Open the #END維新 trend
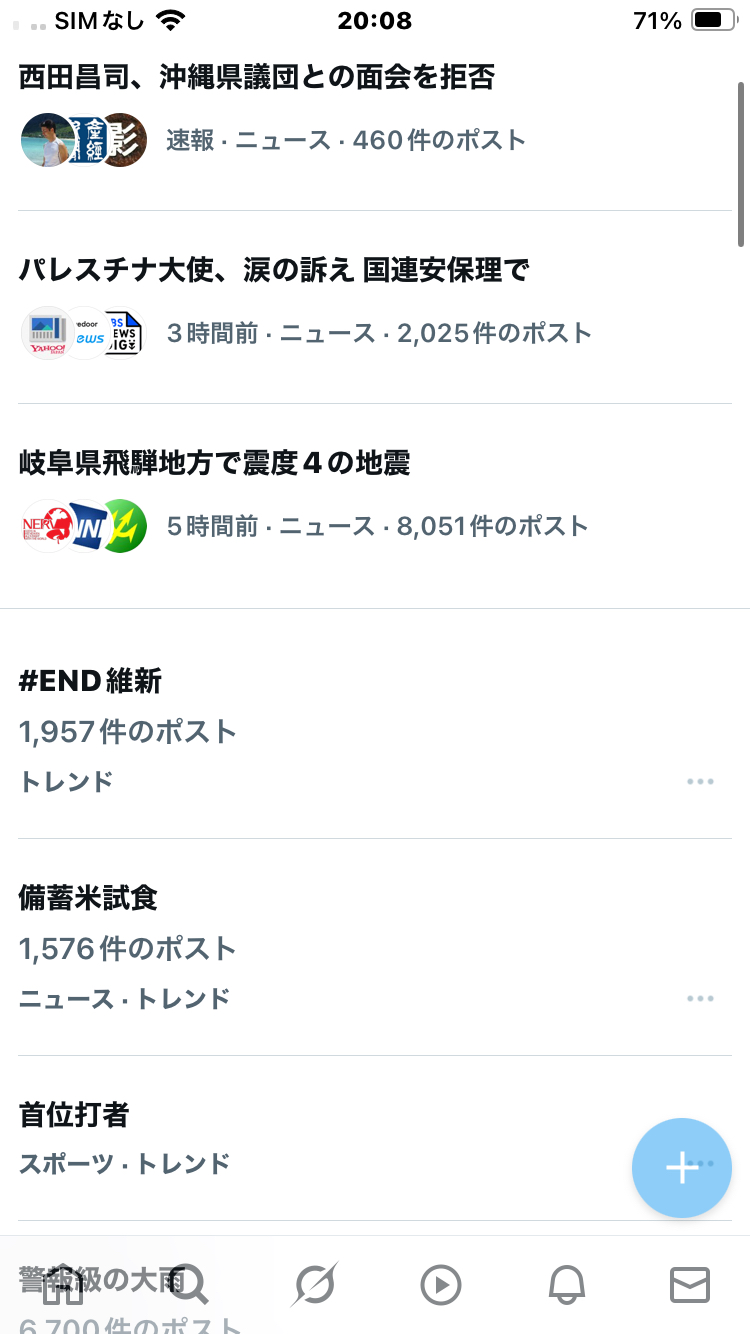750x1334 pixels. coord(90,682)
